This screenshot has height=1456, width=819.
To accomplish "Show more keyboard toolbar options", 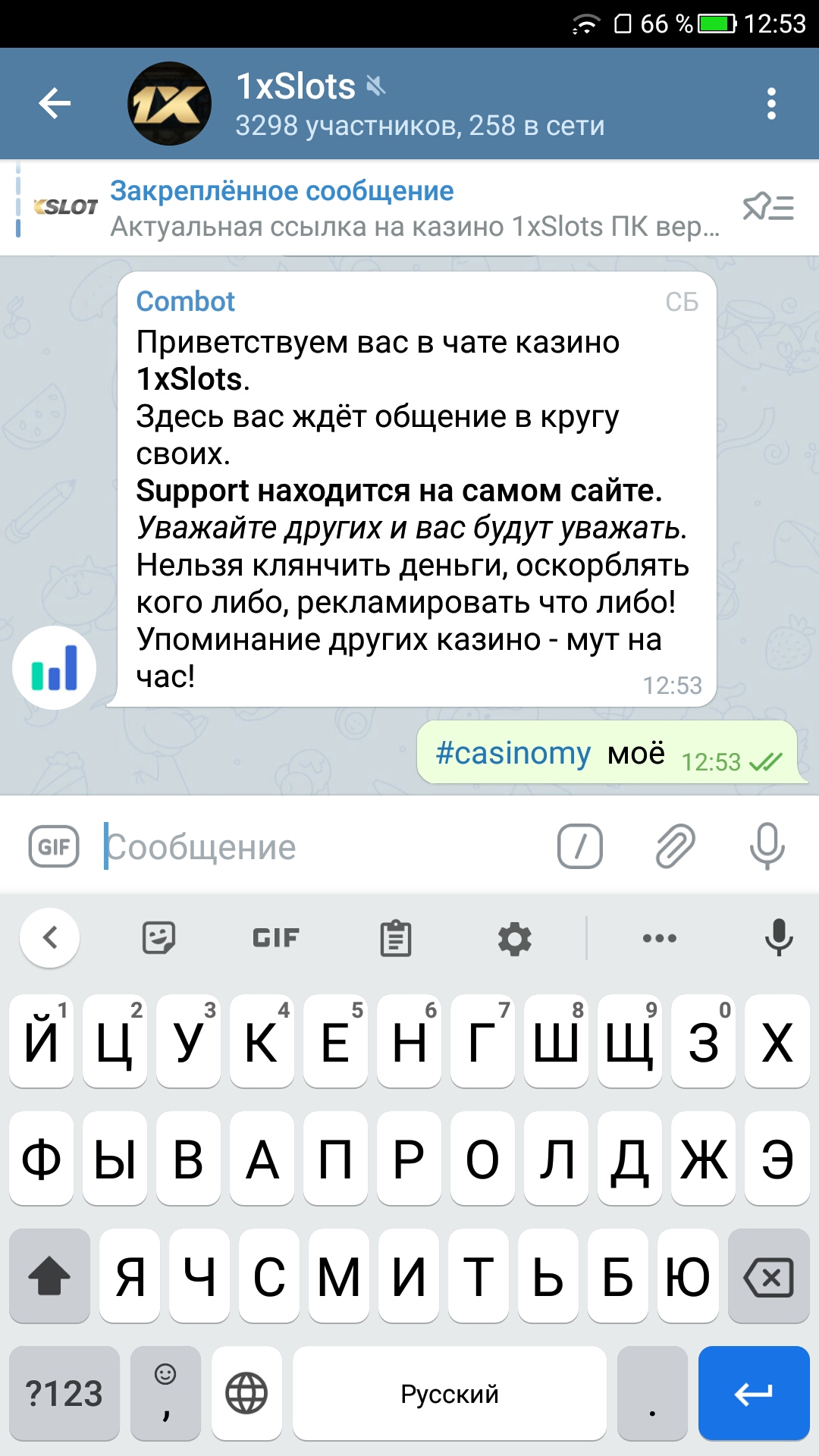I will pyautogui.click(x=659, y=938).
